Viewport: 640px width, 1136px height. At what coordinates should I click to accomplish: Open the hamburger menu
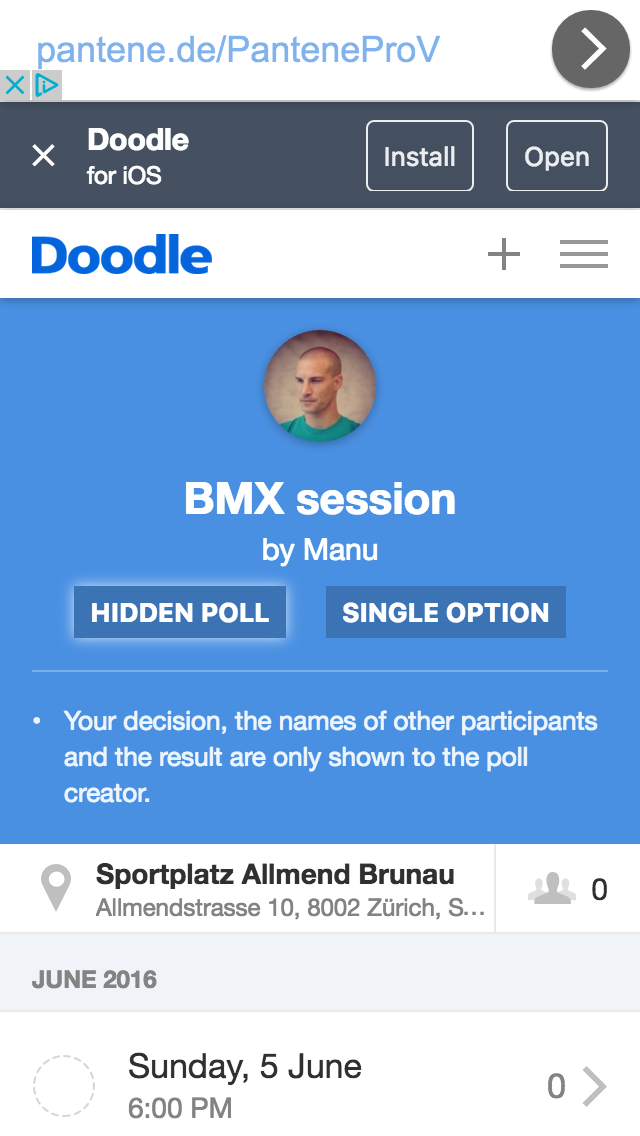[583, 254]
